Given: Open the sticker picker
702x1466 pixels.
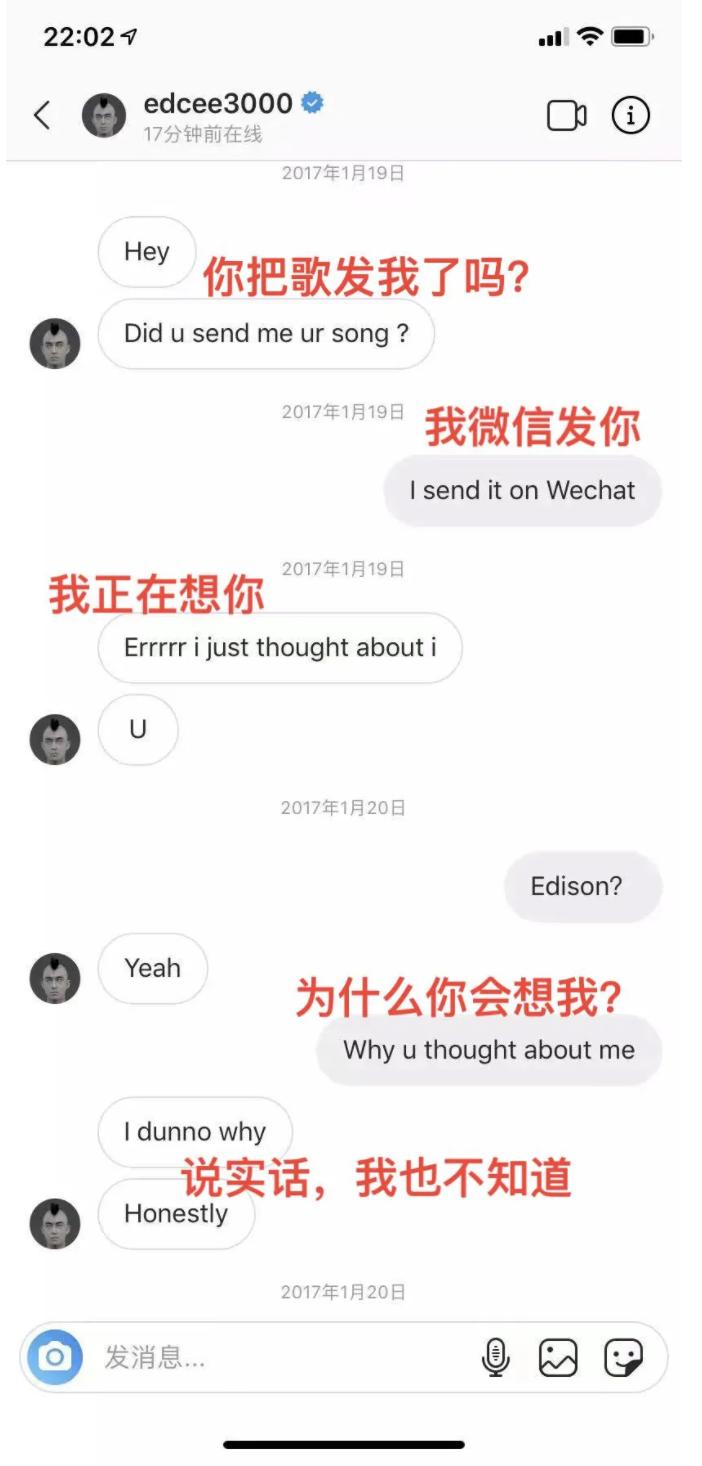Looking at the screenshot, I should point(623,1357).
